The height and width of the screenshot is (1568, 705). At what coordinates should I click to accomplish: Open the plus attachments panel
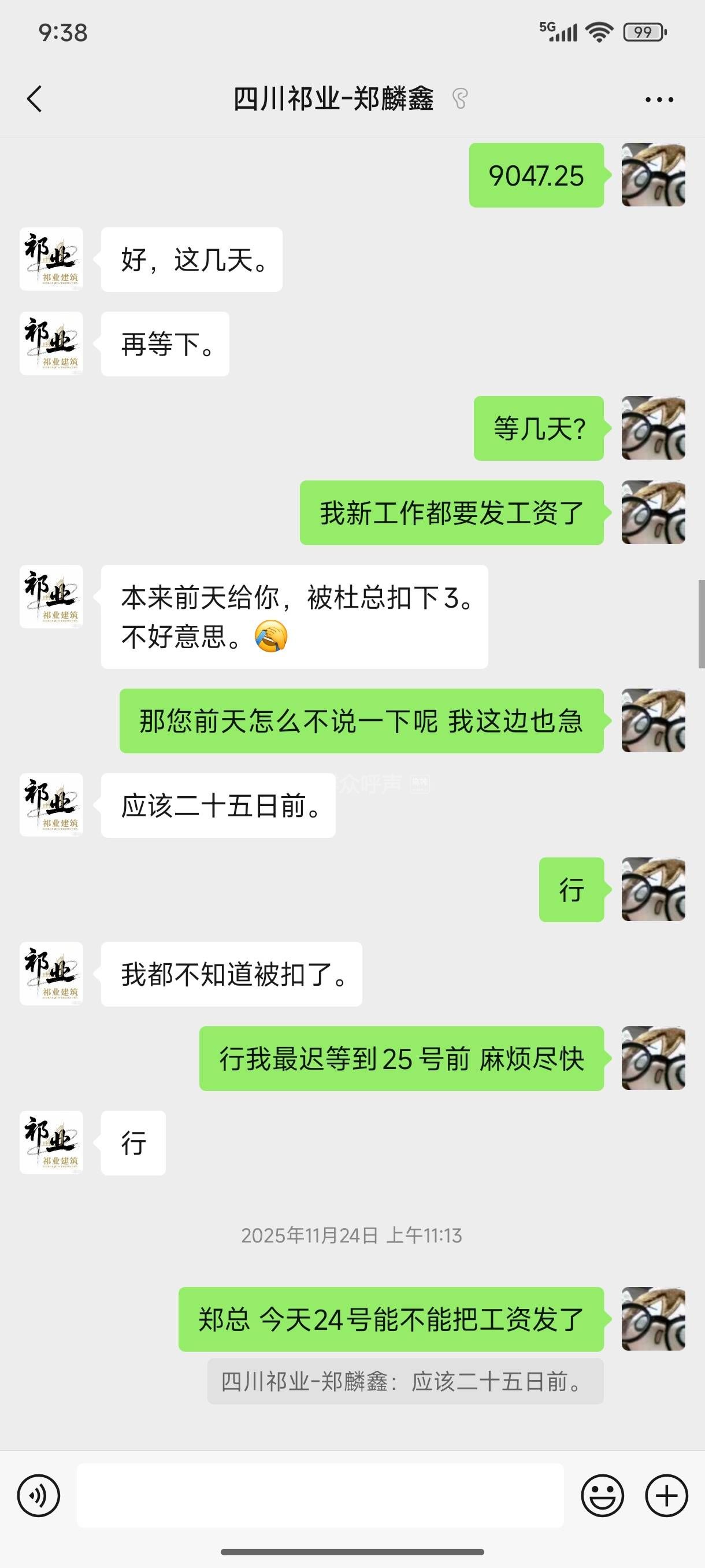pyautogui.click(x=666, y=1496)
